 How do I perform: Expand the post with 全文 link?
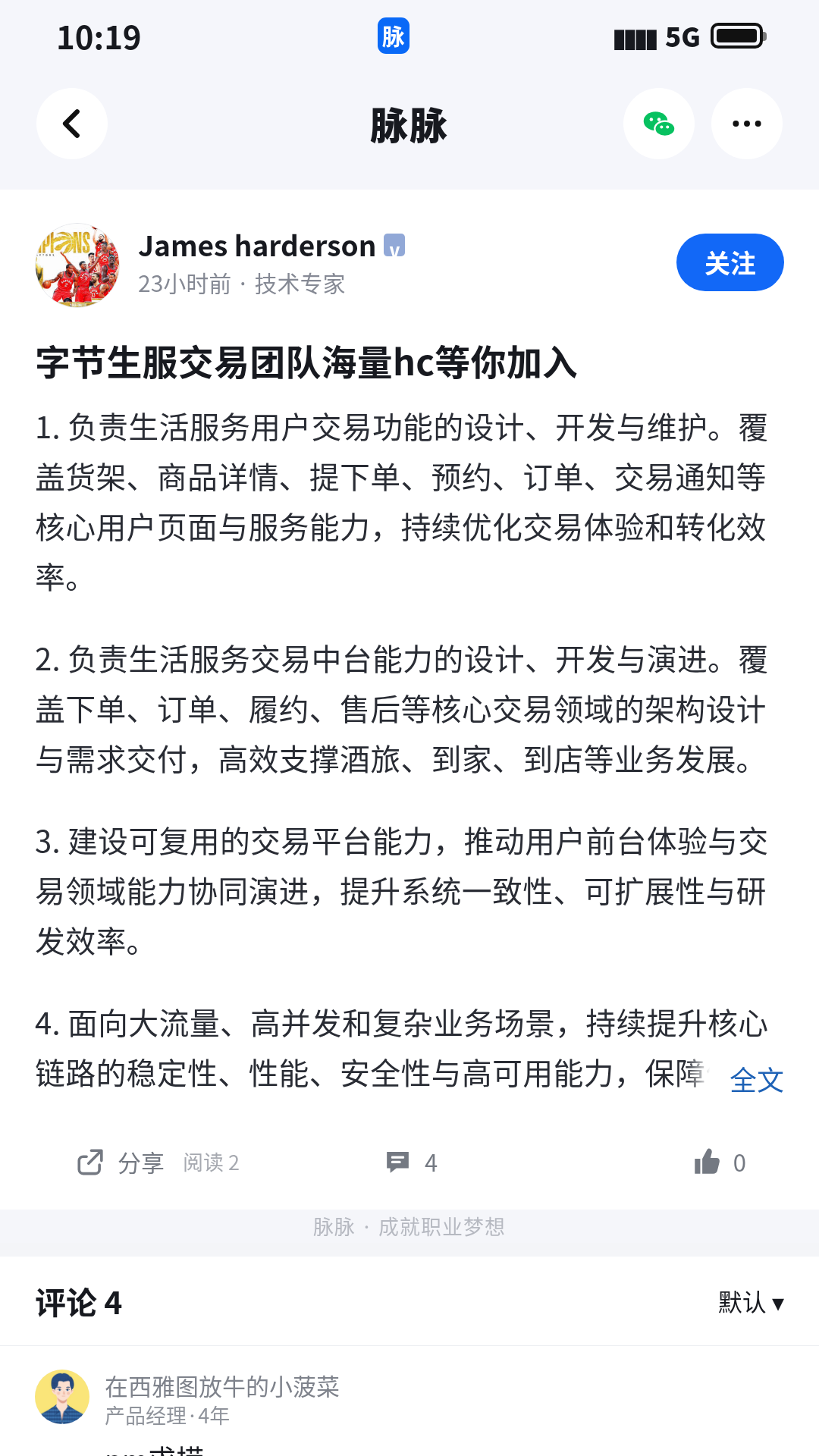click(x=757, y=1080)
